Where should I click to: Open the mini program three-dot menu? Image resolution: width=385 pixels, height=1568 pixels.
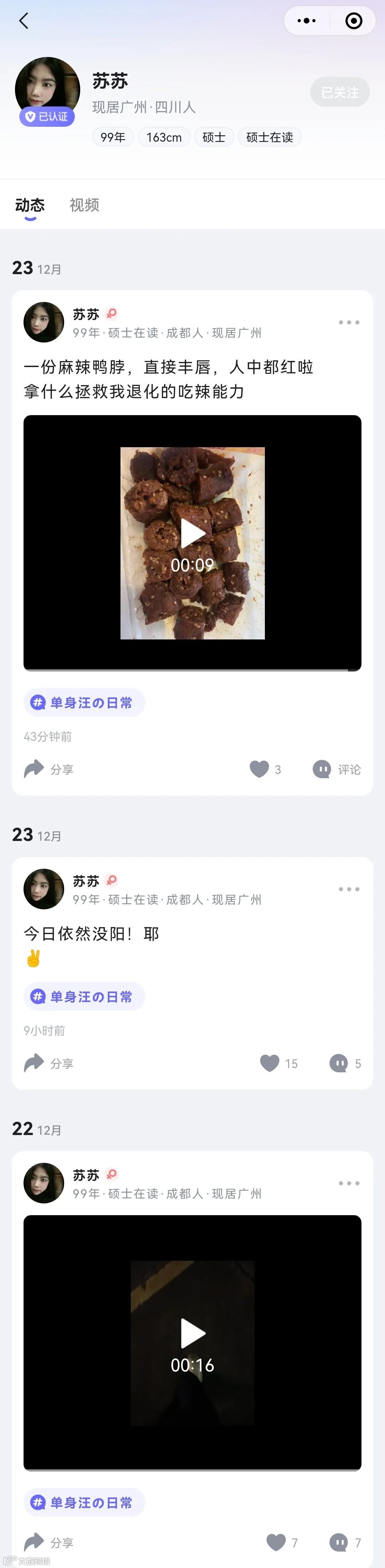click(307, 21)
